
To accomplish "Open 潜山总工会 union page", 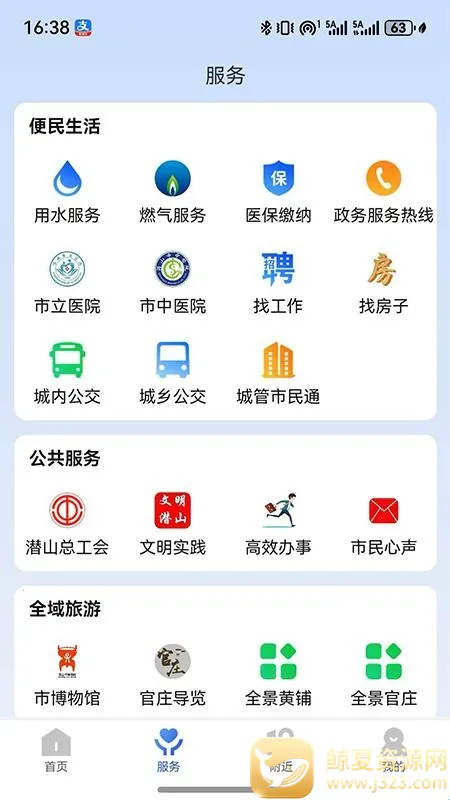I will tap(67, 524).
